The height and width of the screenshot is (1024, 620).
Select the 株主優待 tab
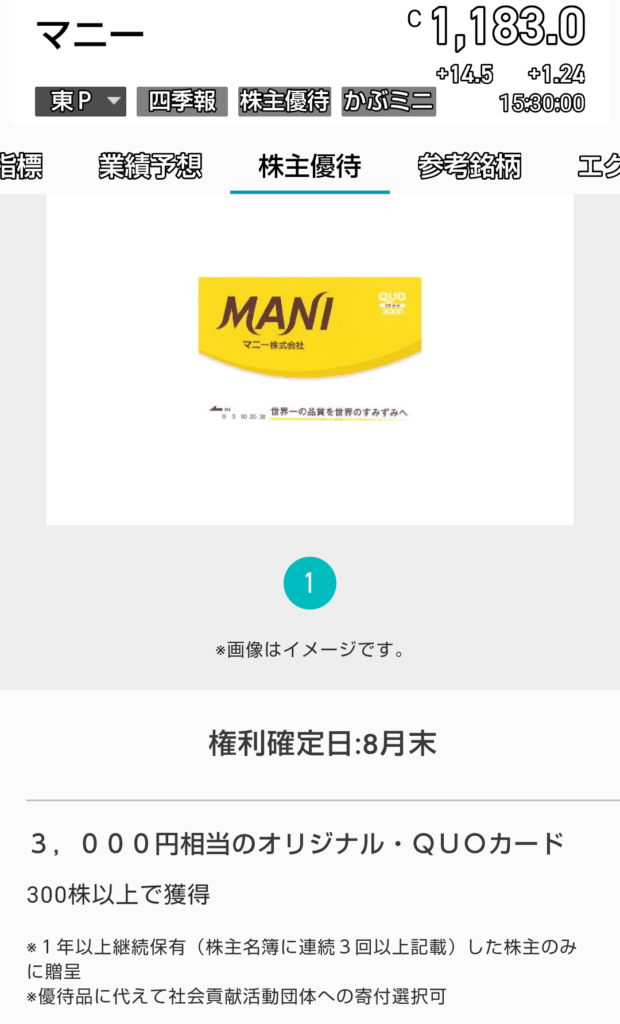click(x=310, y=167)
